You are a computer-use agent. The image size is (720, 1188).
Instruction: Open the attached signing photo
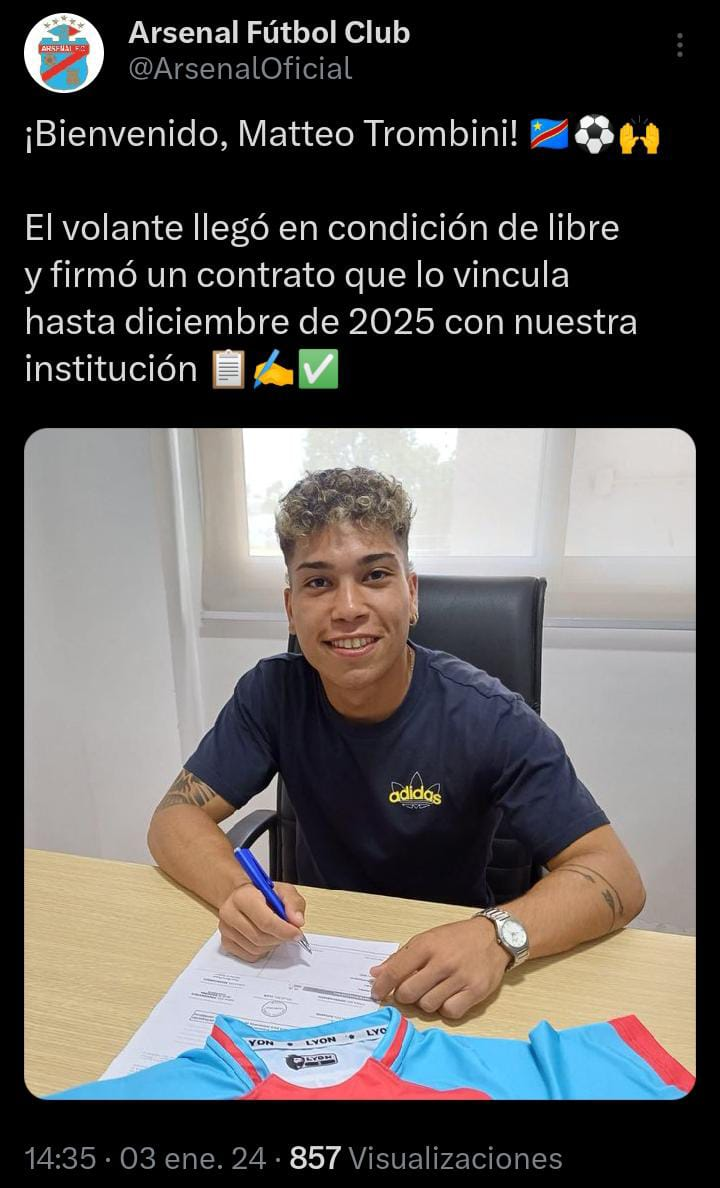click(x=360, y=764)
